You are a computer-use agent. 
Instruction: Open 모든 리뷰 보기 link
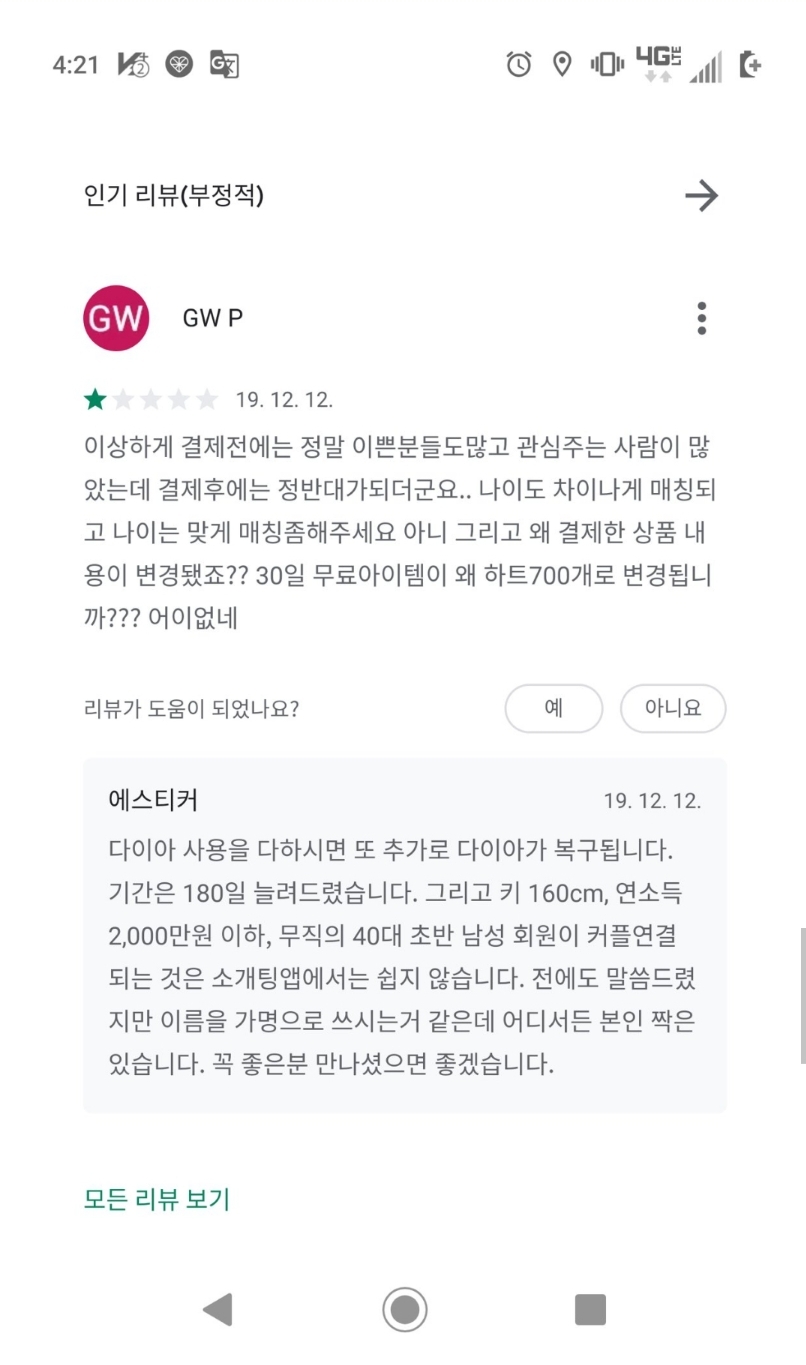tap(157, 1199)
